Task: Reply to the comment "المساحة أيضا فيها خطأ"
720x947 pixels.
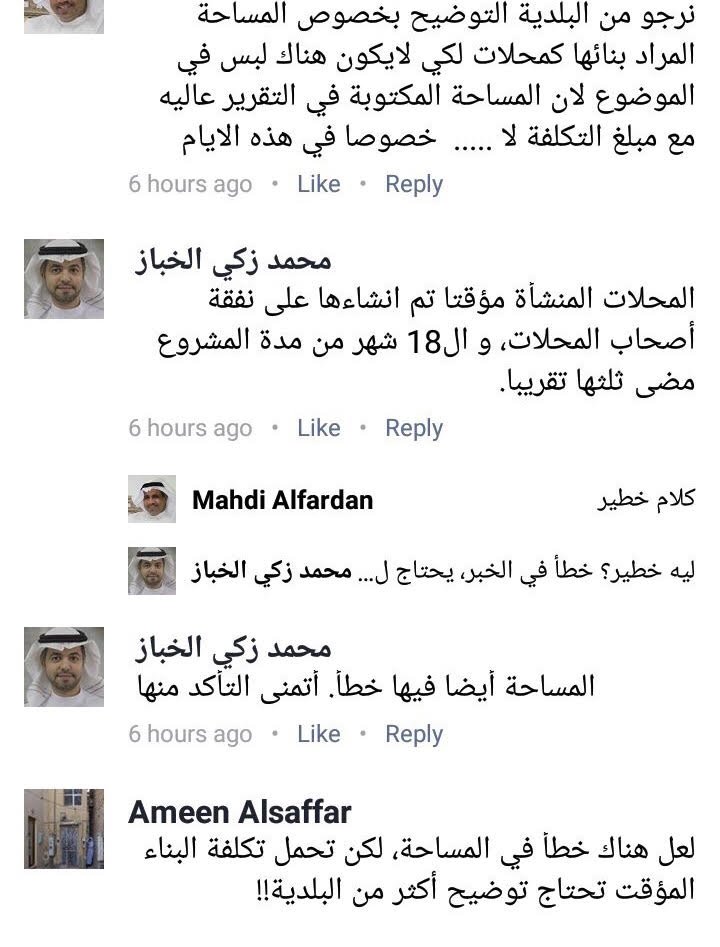Action: tap(413, 734)
